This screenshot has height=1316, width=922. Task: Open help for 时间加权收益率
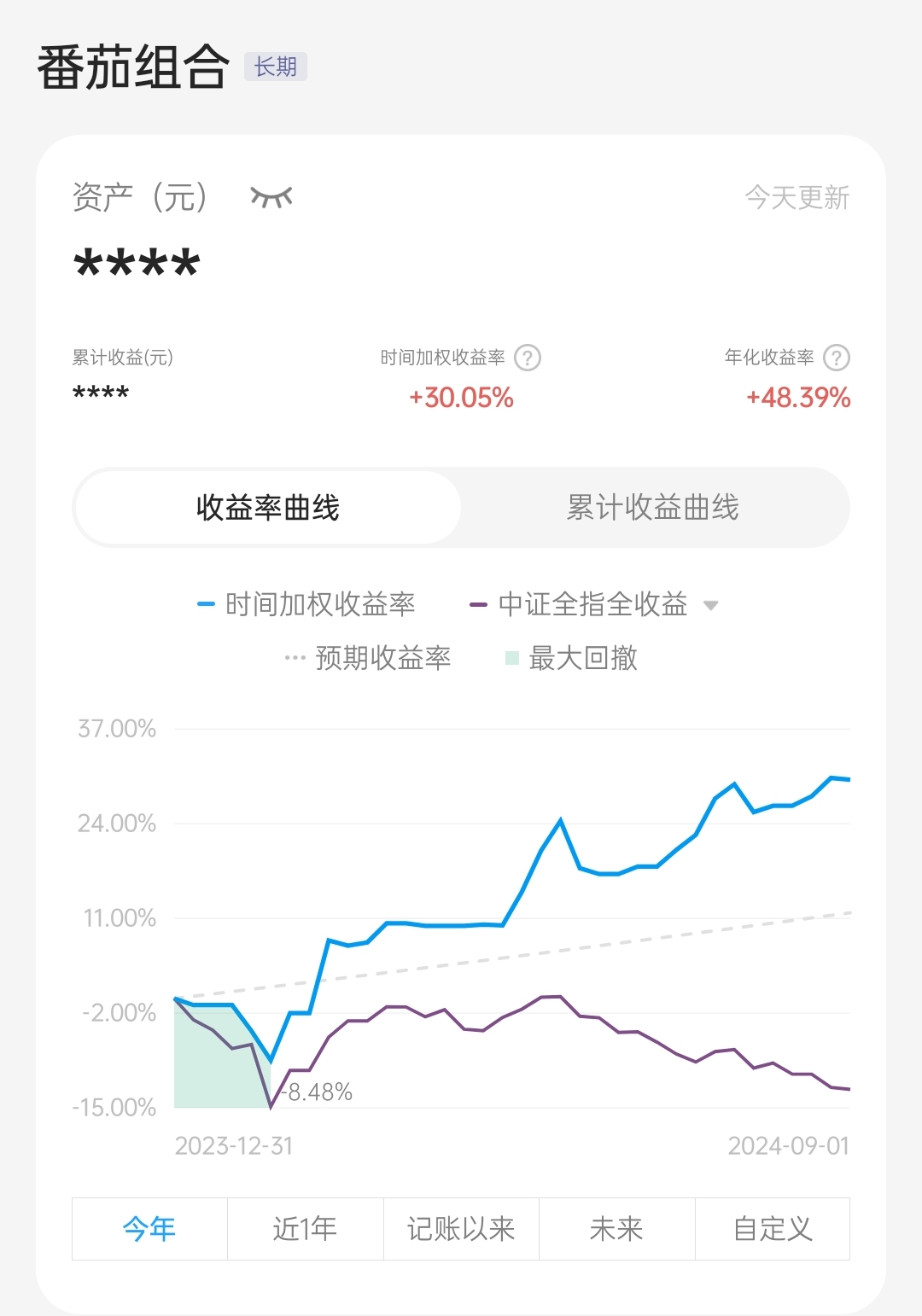528,358
